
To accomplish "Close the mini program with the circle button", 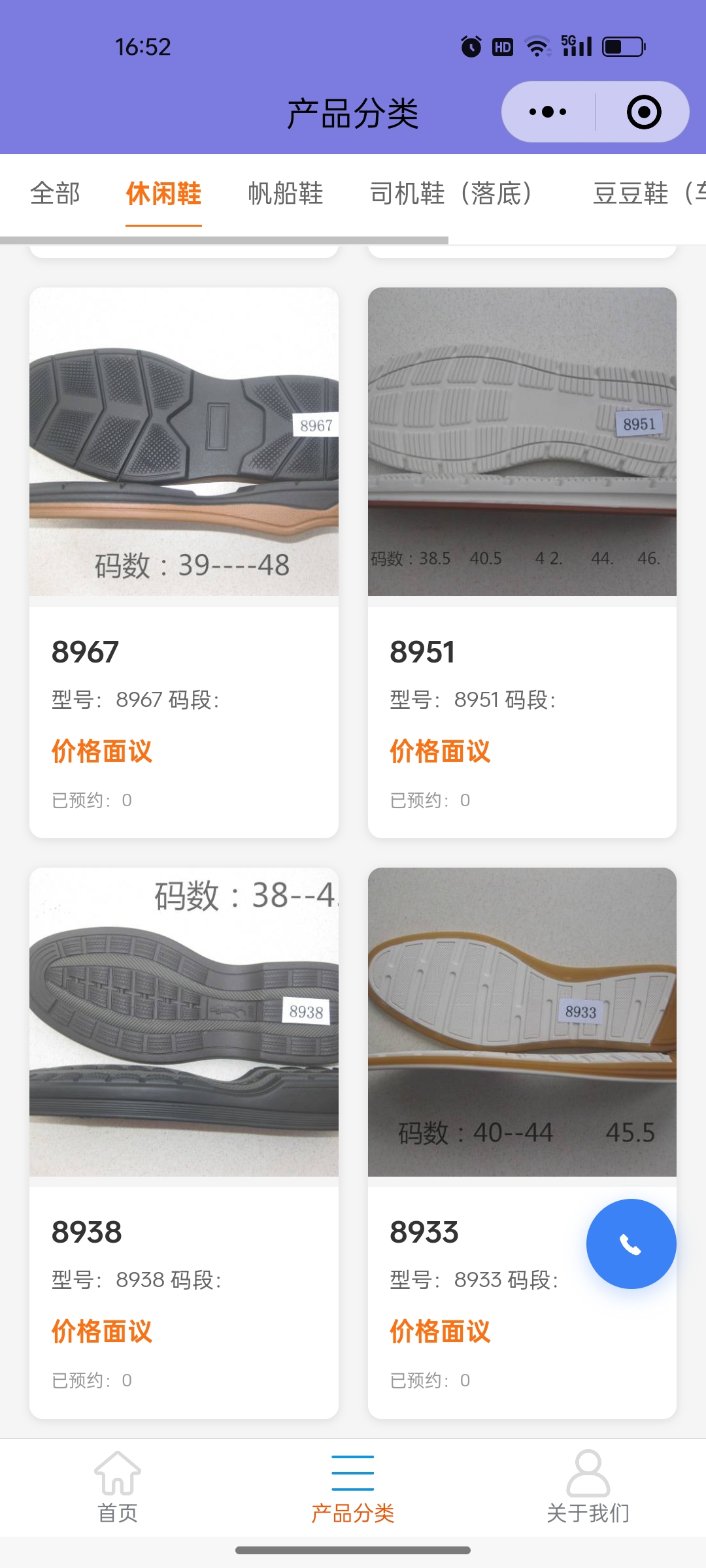I will pos(644,112).
